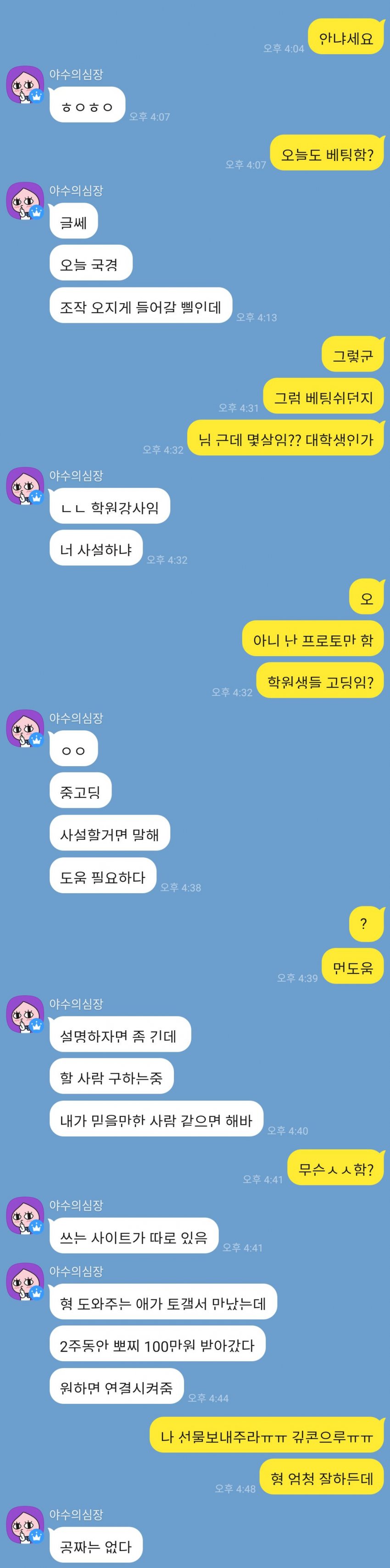
Task: Open avatar beside 쓰는 사이트가 따로 있음
Action: (x=24, y=1215)
